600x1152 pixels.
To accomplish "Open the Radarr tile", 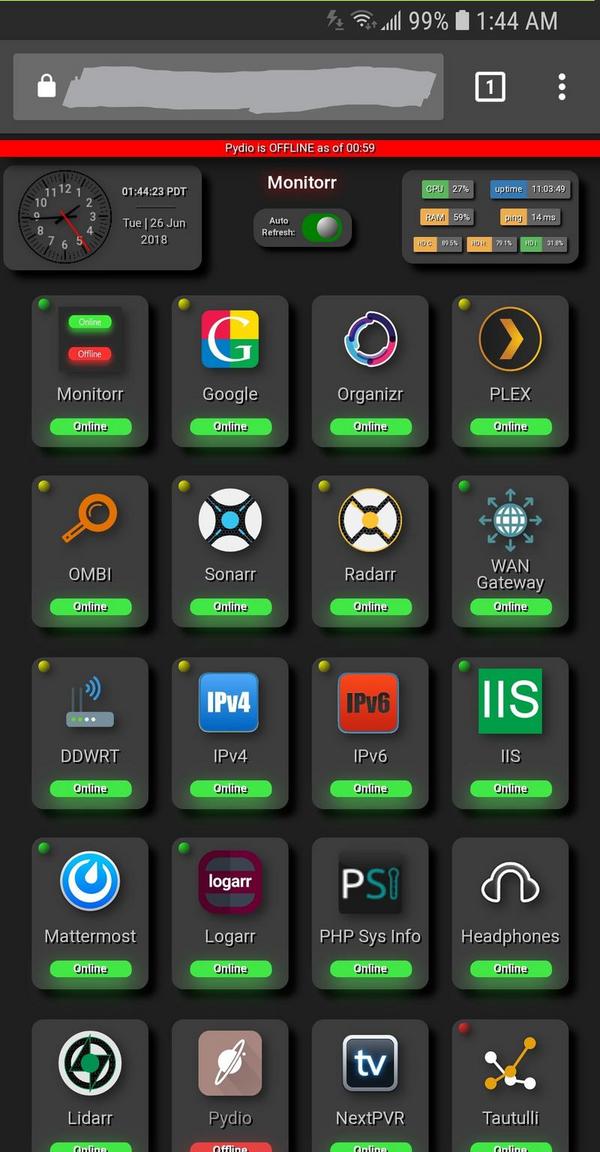I will pyautogui.click(x=370, y=549).
